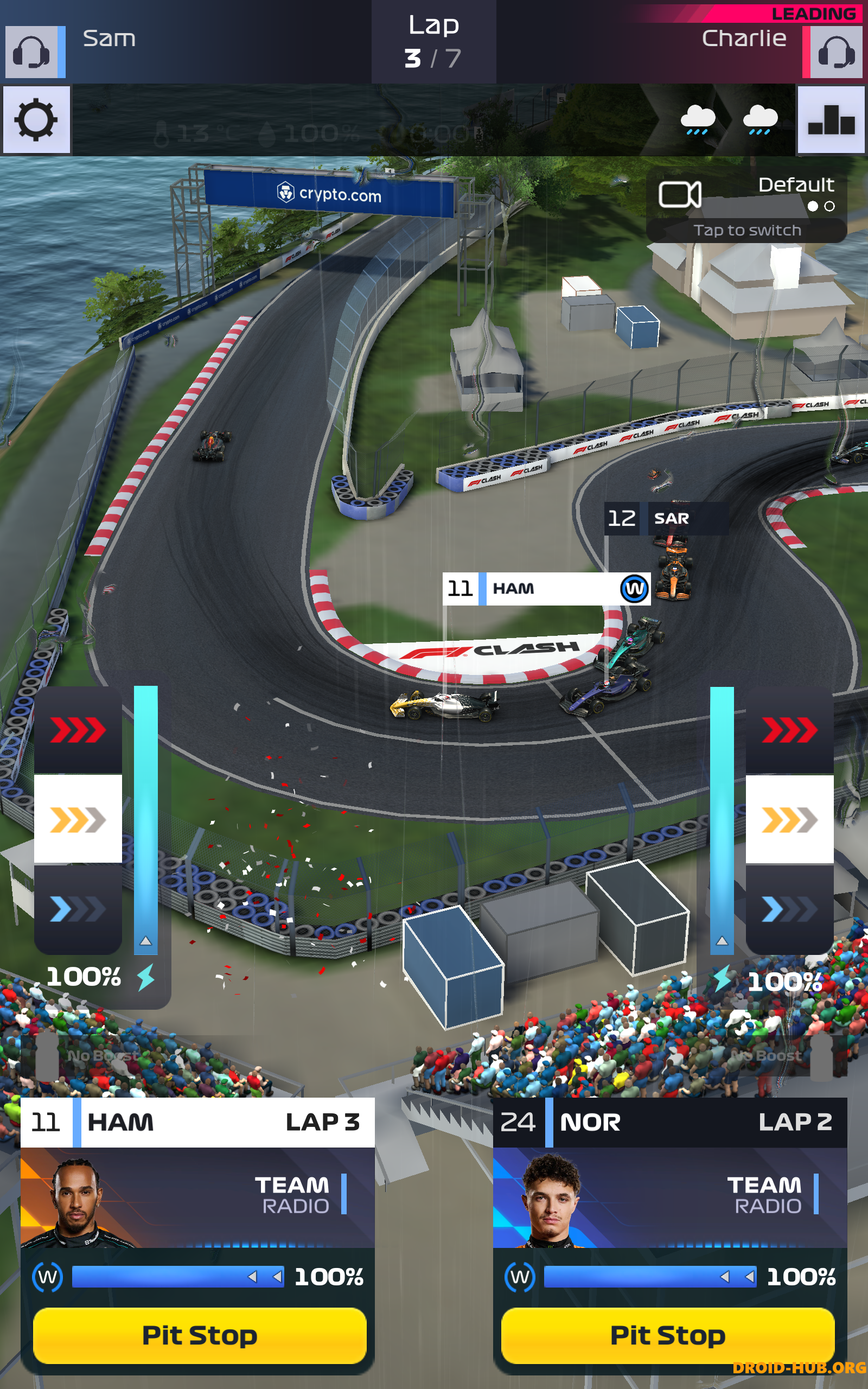Select the second camera view dot
This screenshot has height=1389, width=868.
(x=829, y=205)
